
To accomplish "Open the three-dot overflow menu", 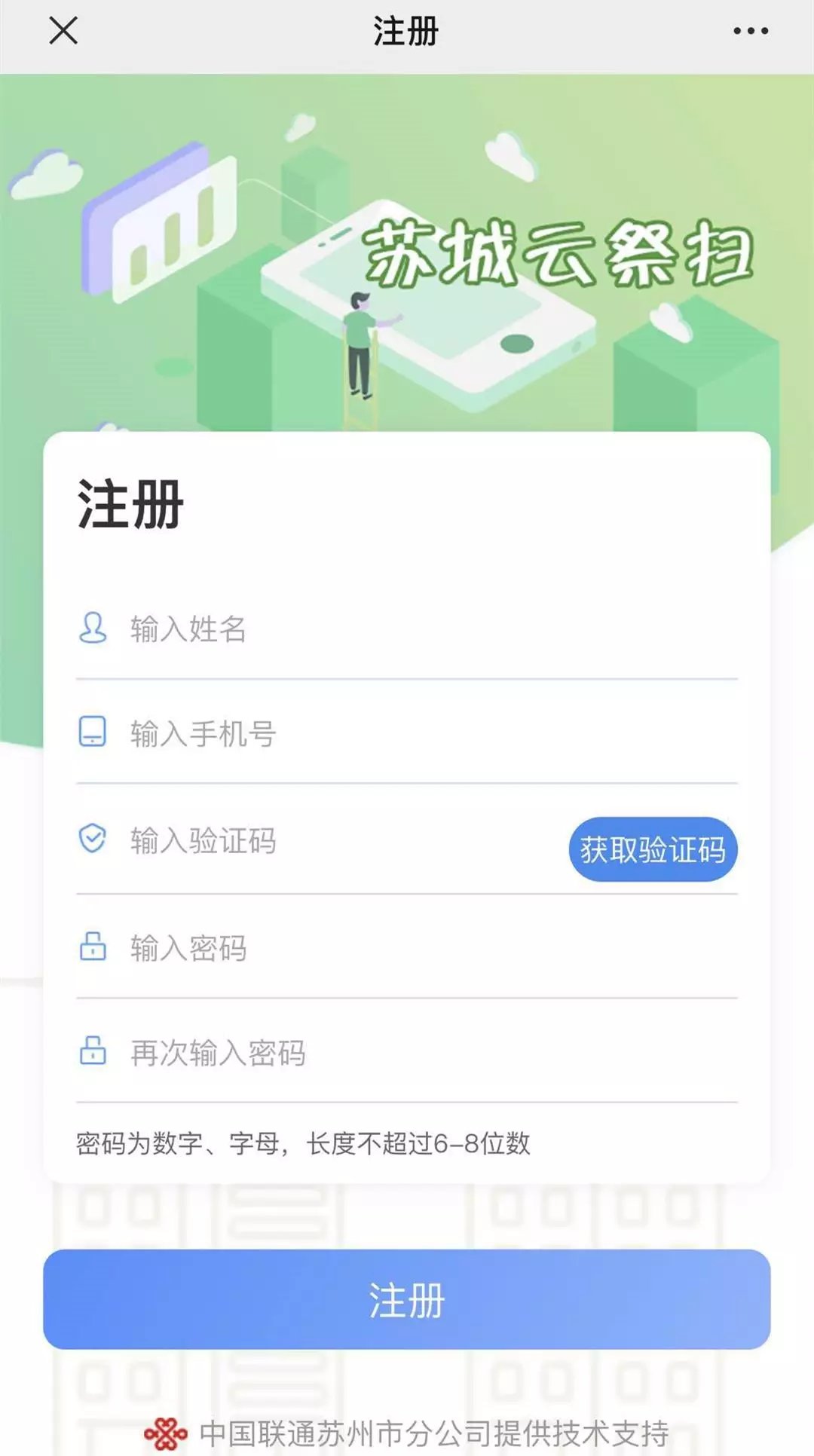I will (751, 32).
